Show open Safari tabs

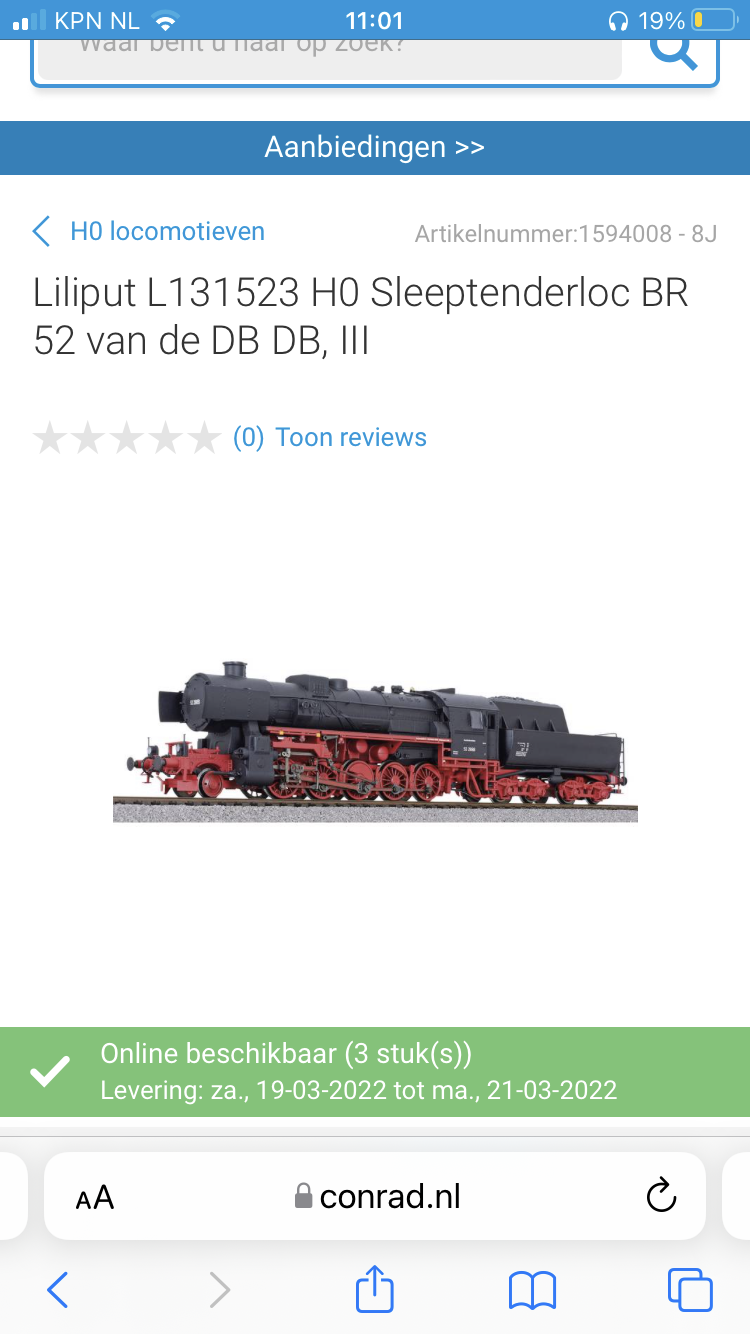pos(690,1290)
